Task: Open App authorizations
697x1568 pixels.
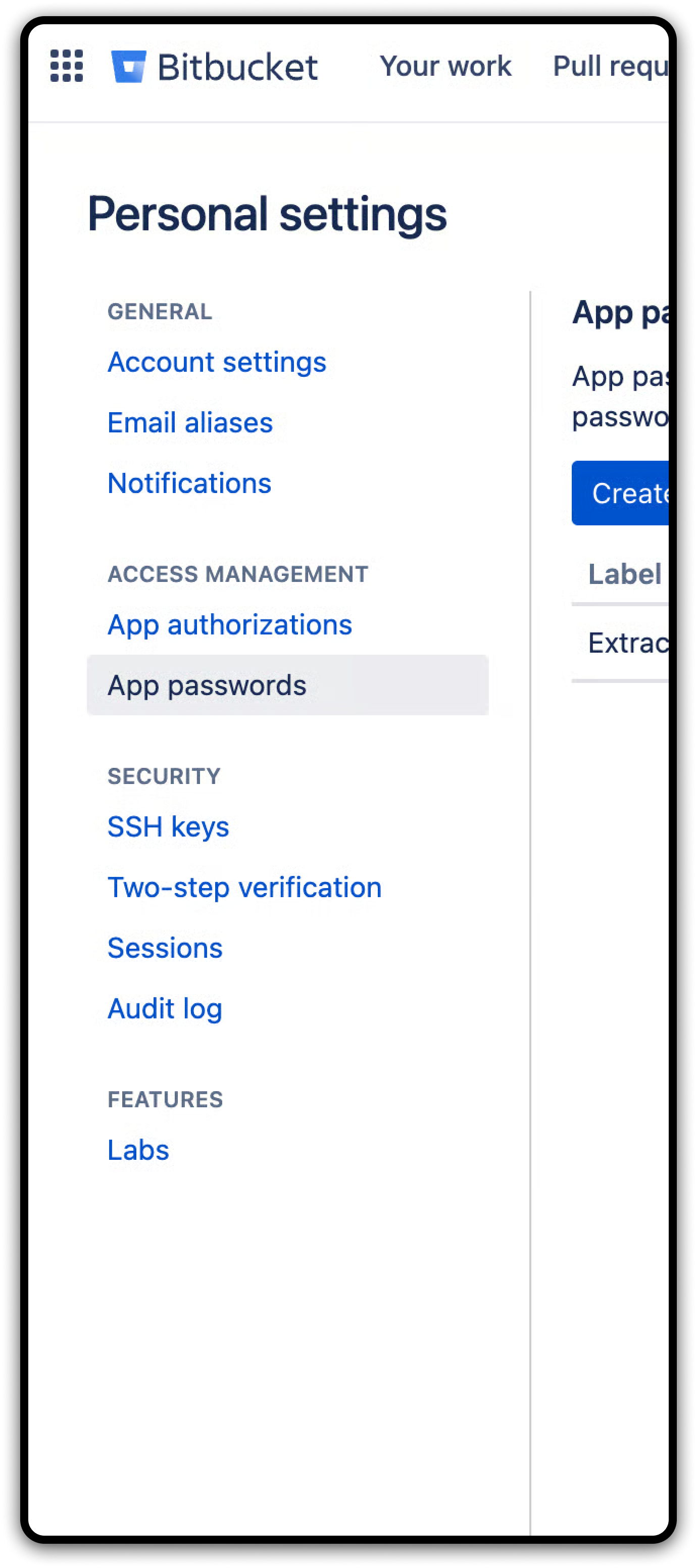Action: tap(229, 624)
